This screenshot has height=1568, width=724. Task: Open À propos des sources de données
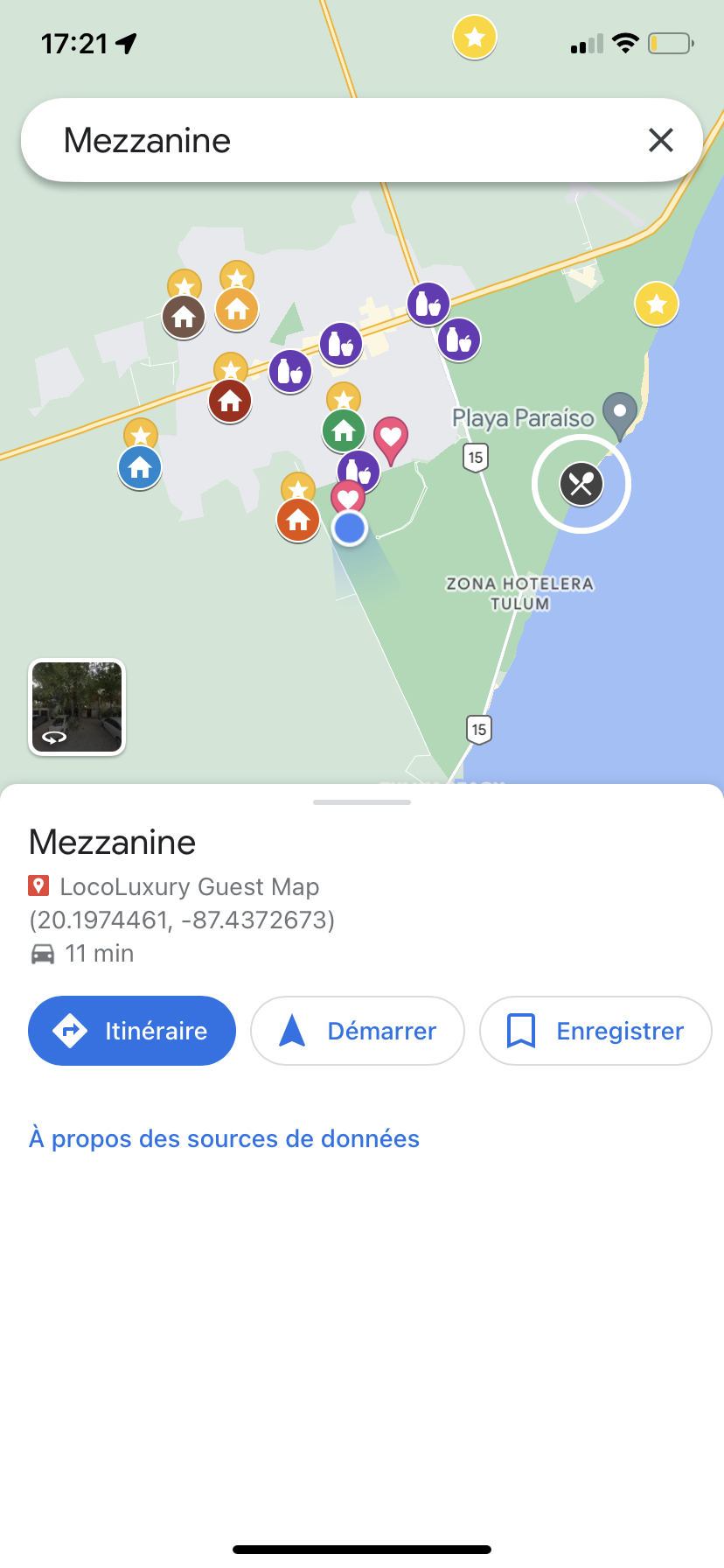224,1138
